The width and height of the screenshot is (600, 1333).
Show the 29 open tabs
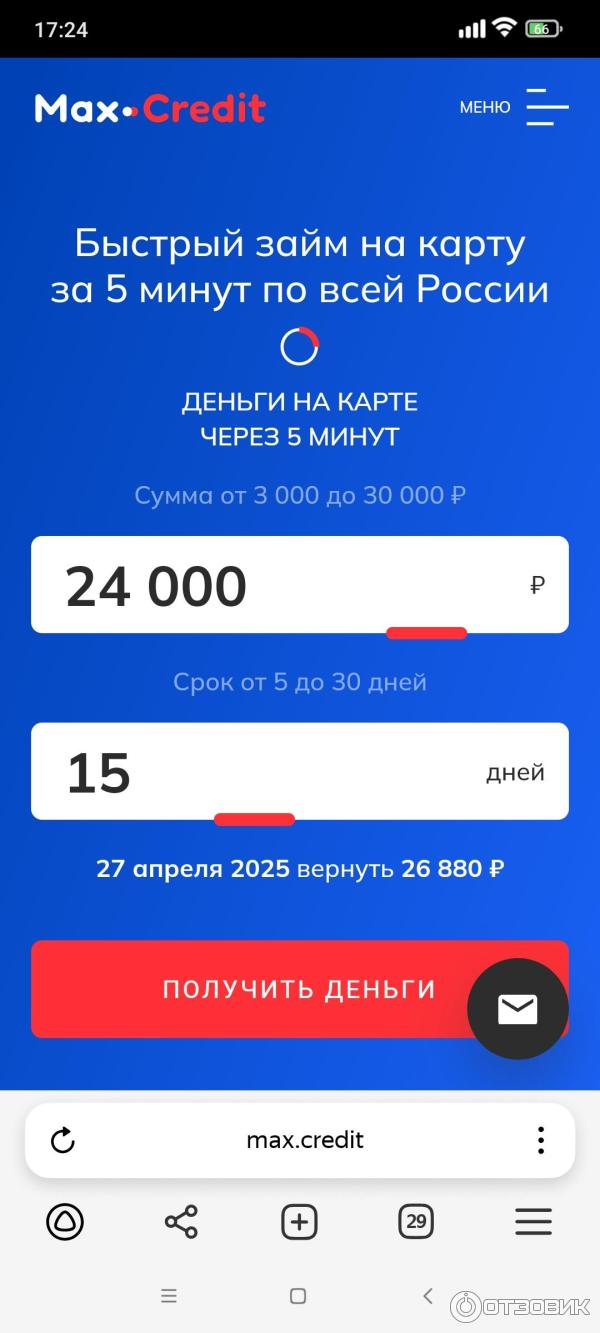point(416,1221)
